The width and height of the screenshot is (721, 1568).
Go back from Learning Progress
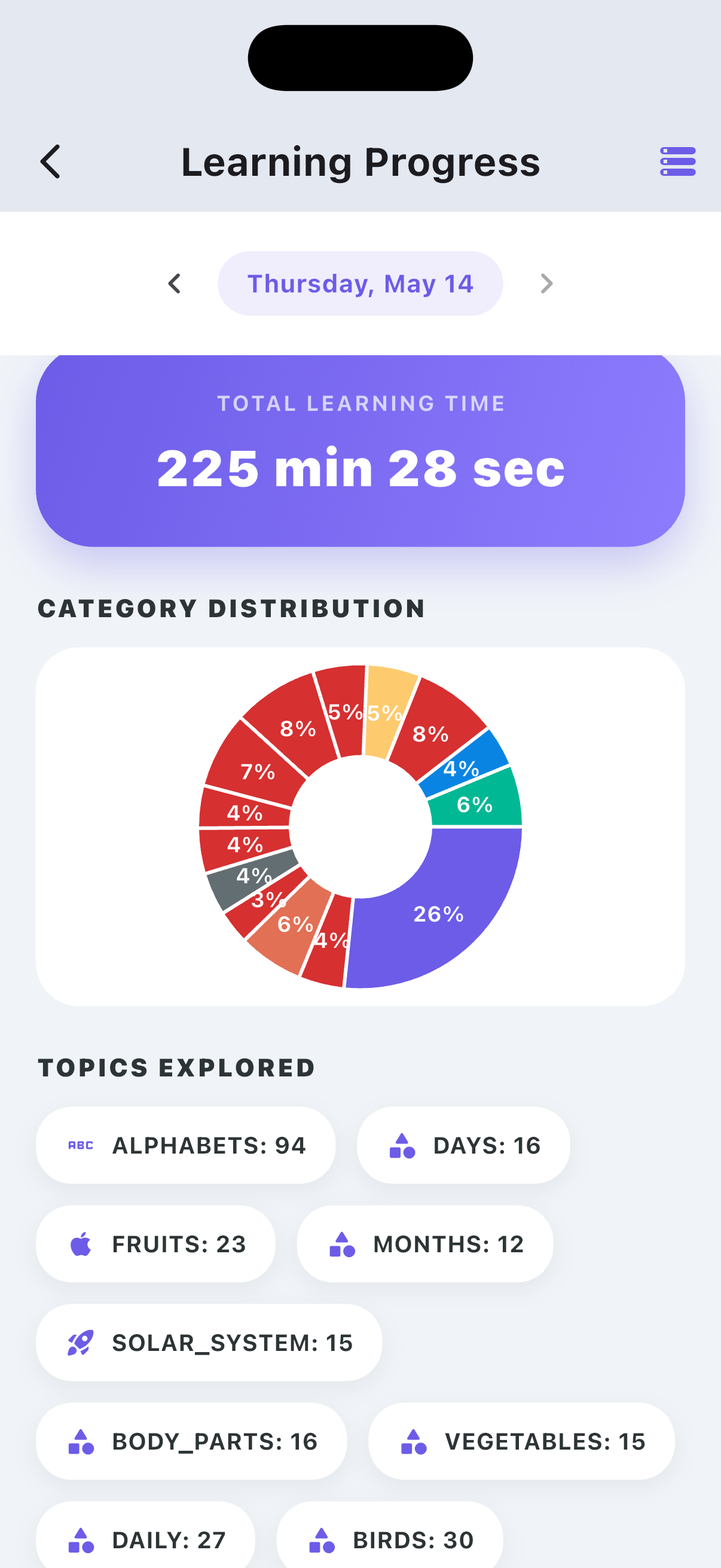coord(50,162)
